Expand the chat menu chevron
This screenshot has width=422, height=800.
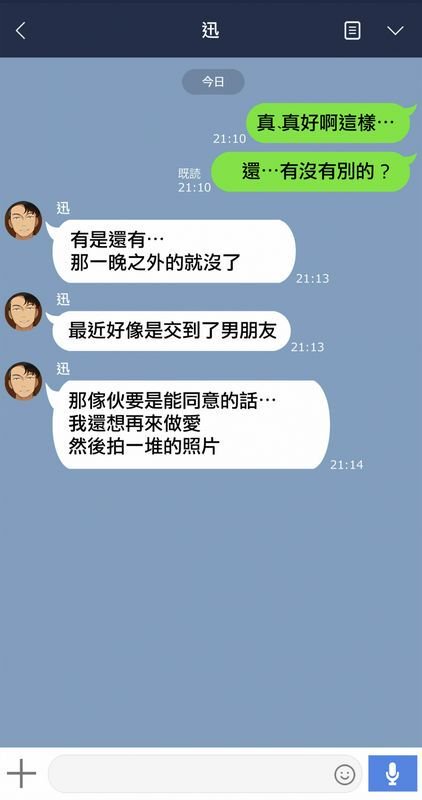tap(395, 31)
